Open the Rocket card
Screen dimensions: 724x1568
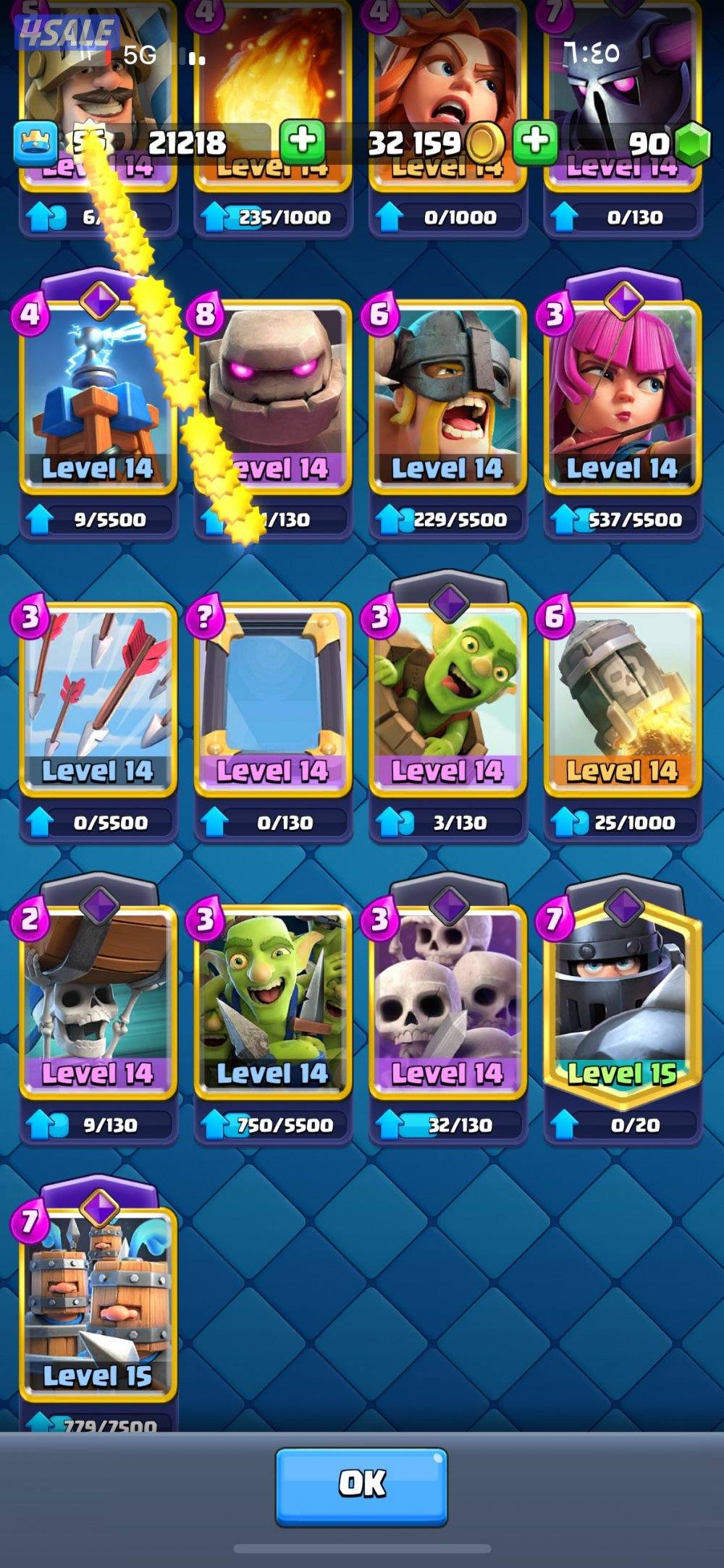622,700
